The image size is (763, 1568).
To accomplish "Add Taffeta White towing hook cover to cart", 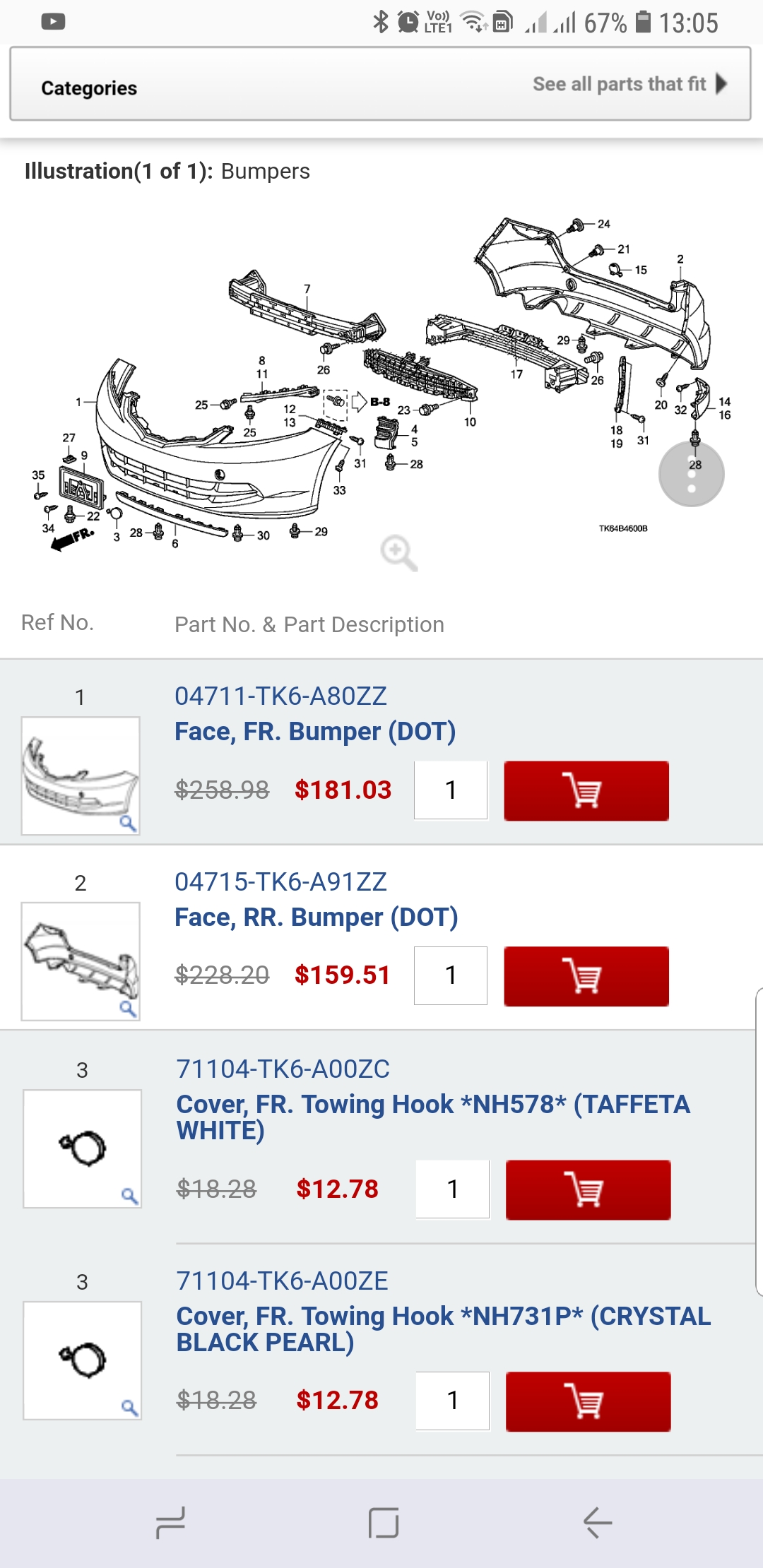I will [588, 1189].
